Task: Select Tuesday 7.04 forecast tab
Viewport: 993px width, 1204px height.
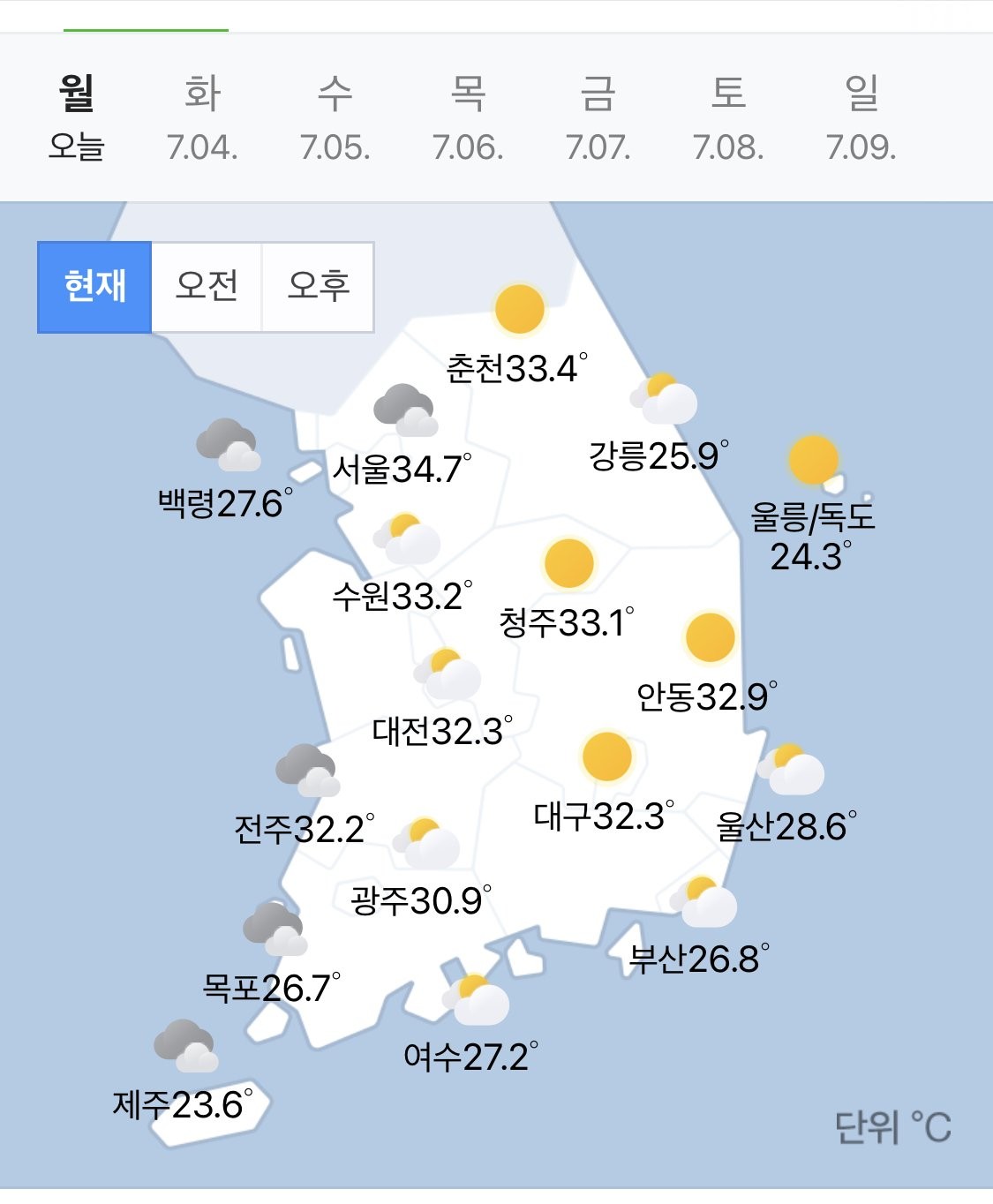Action: click(x=202, y=118)
